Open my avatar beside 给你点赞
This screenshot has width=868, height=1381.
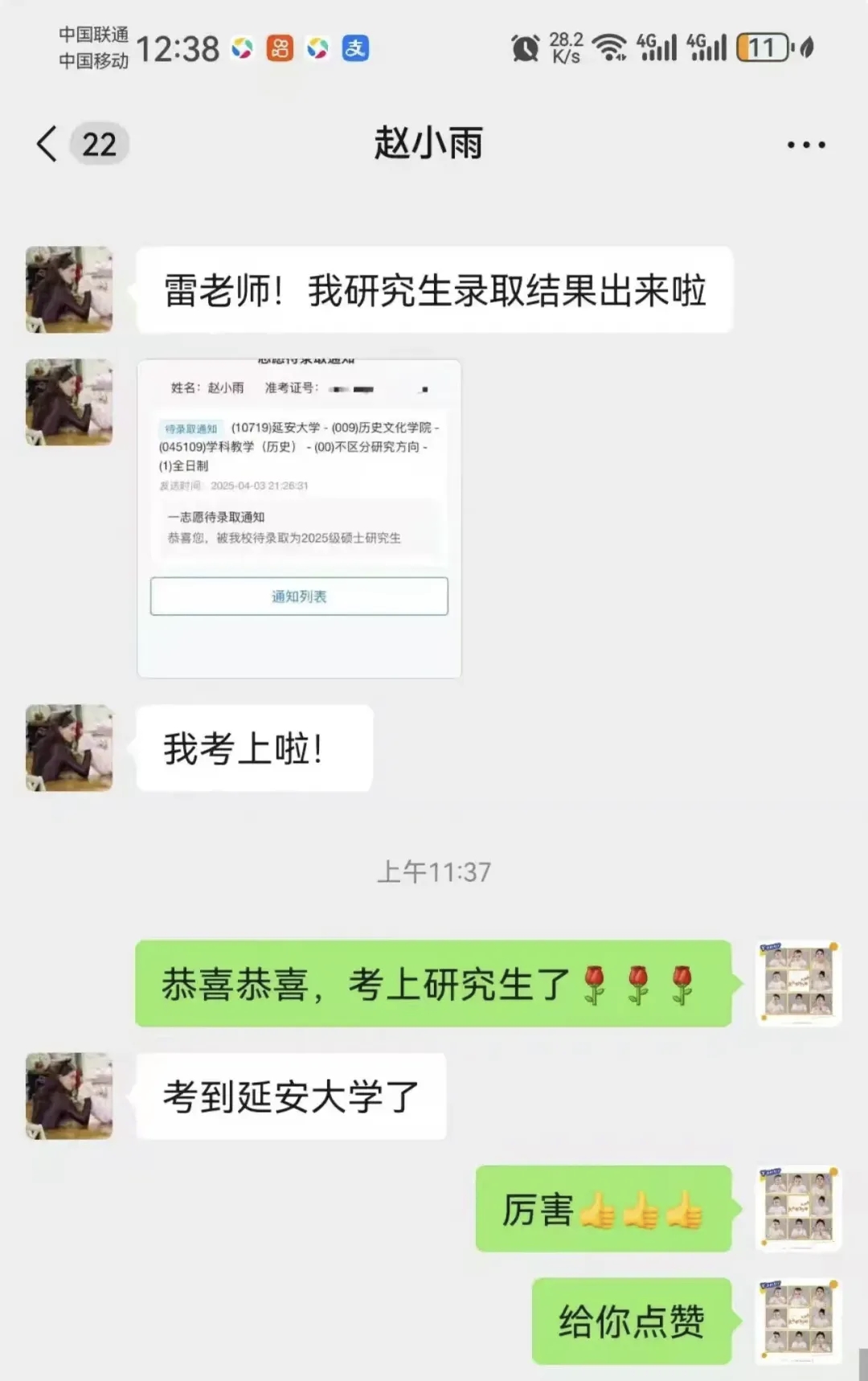(799, 1321)
